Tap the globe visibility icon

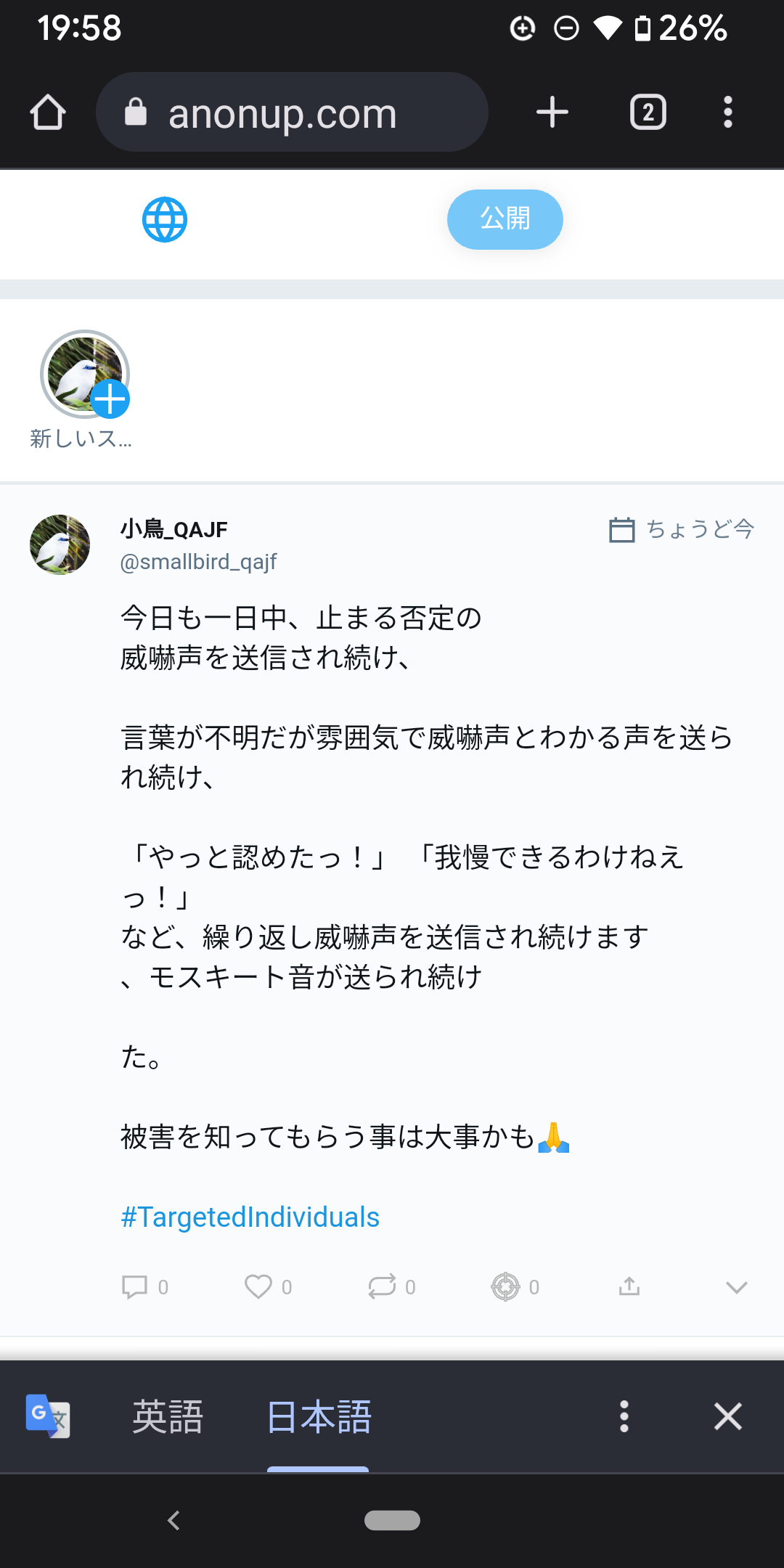(165, 219)
